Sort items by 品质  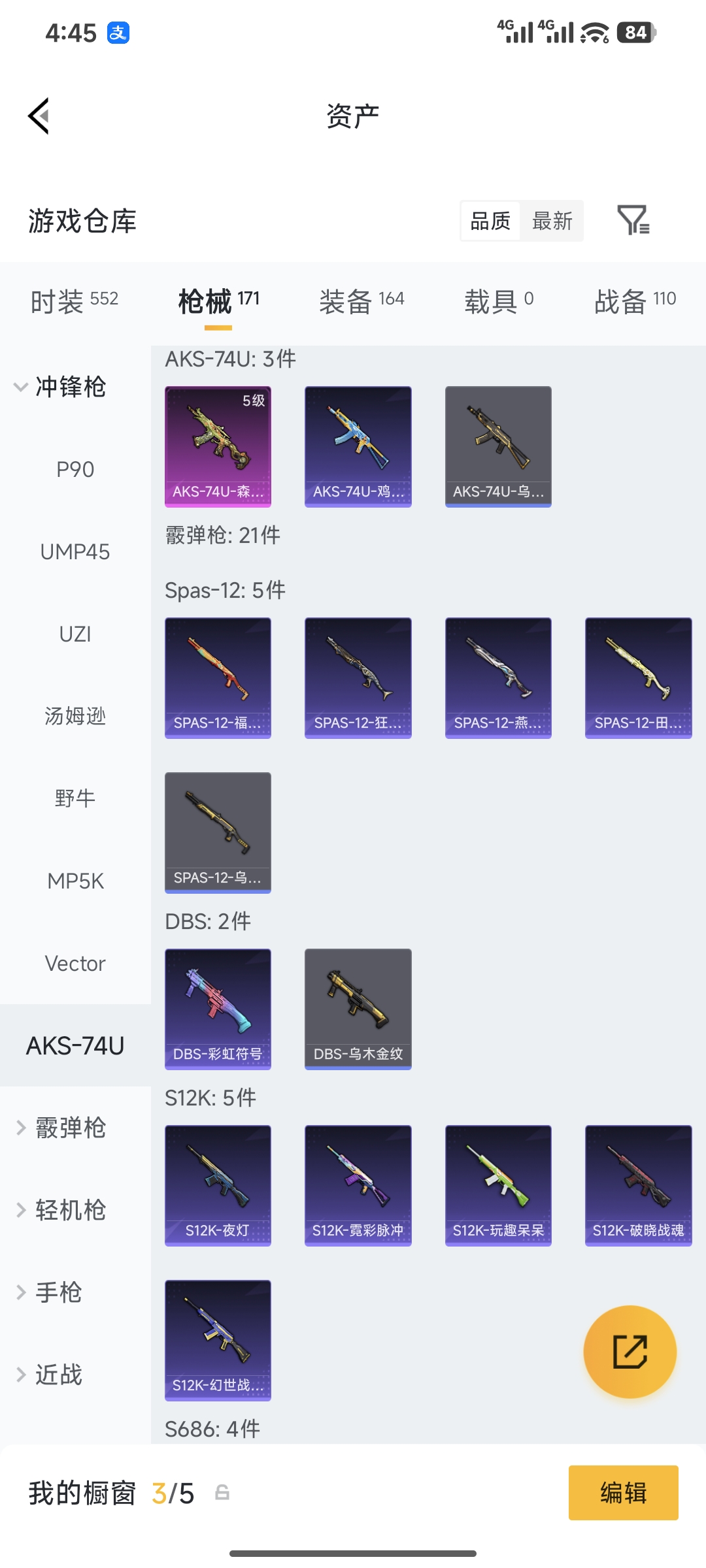490,221
